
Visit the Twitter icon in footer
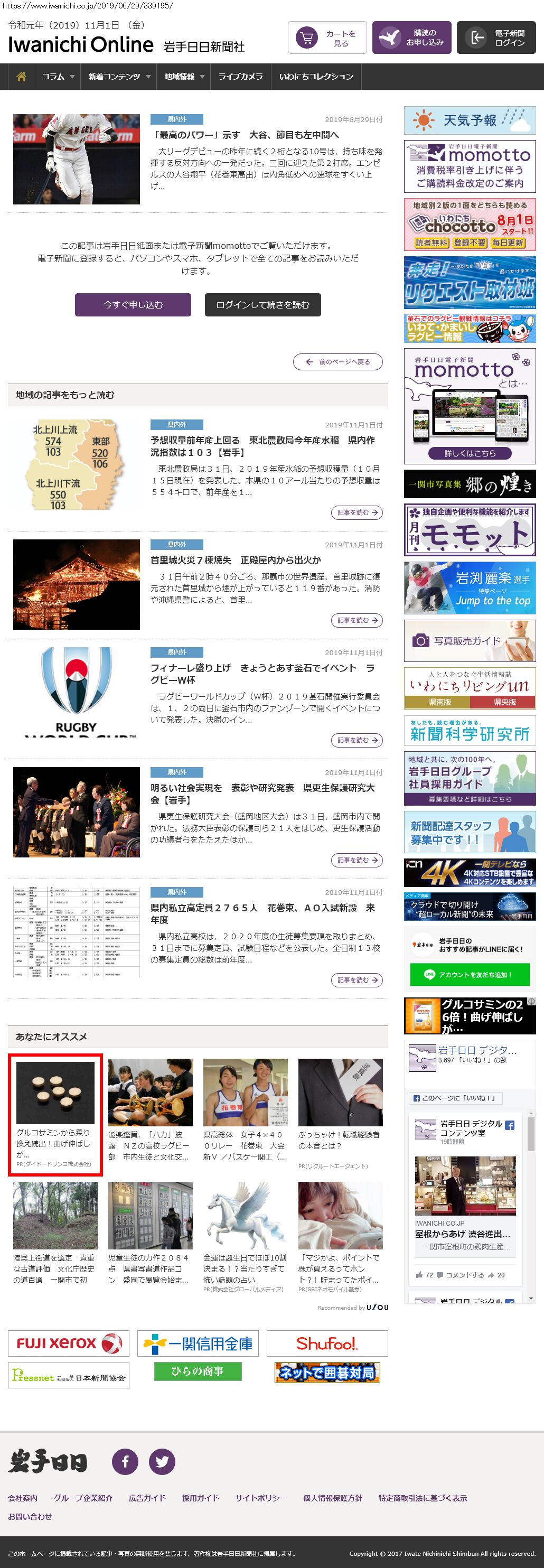pyautogui.click(x=162, y=1461)
